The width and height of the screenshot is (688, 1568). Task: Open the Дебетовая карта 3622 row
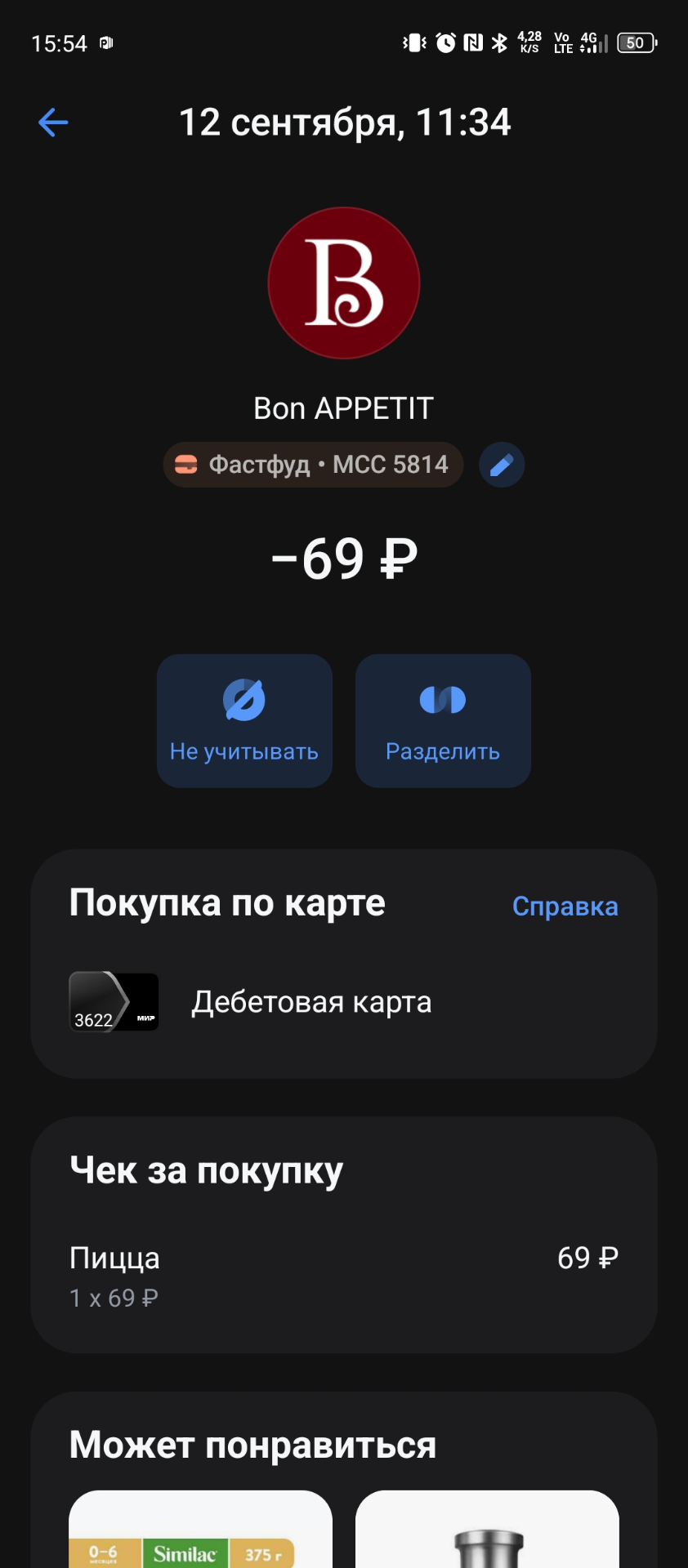(310, 1002)
